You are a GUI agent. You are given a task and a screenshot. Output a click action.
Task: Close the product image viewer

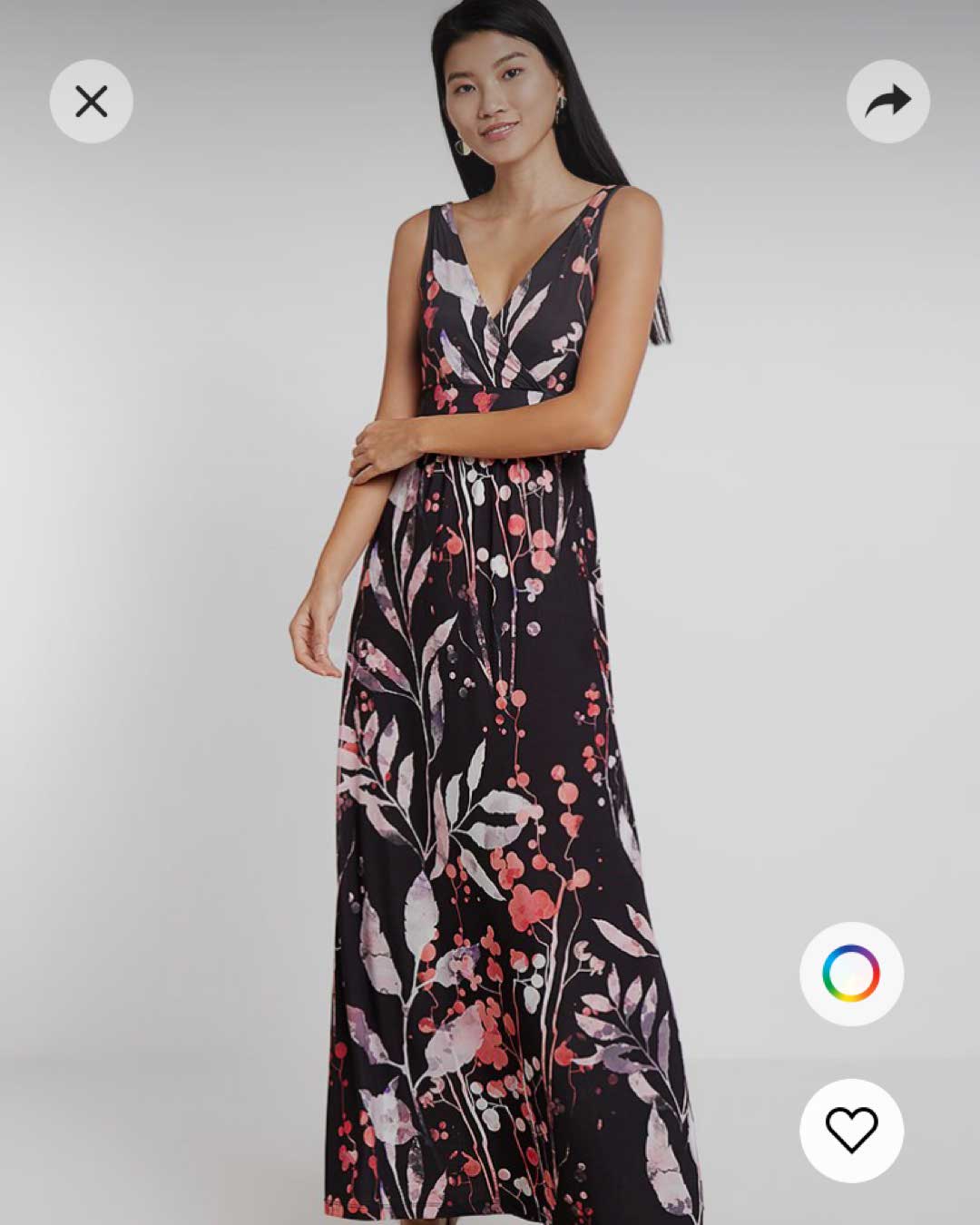(91, 102)
